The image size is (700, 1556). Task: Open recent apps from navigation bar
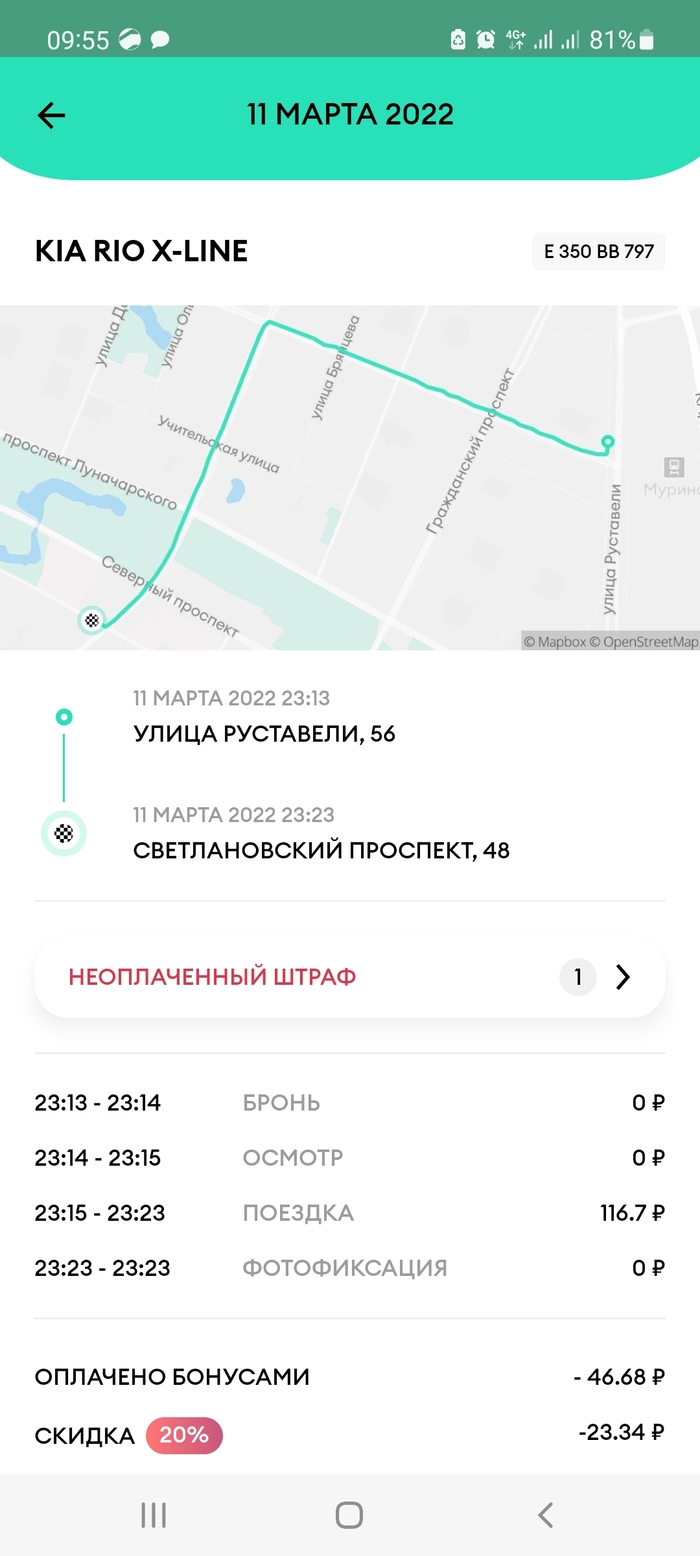(153, 1515)
